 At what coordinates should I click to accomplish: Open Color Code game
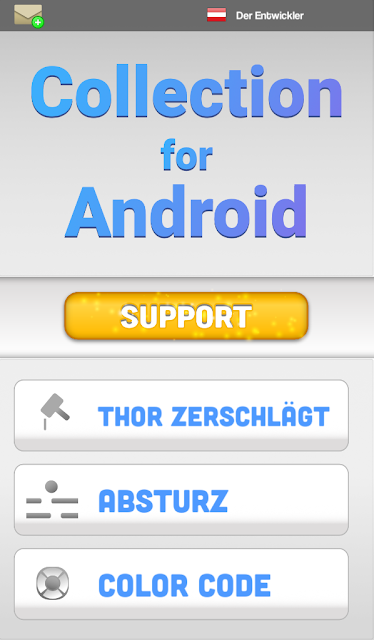(181, 584)
